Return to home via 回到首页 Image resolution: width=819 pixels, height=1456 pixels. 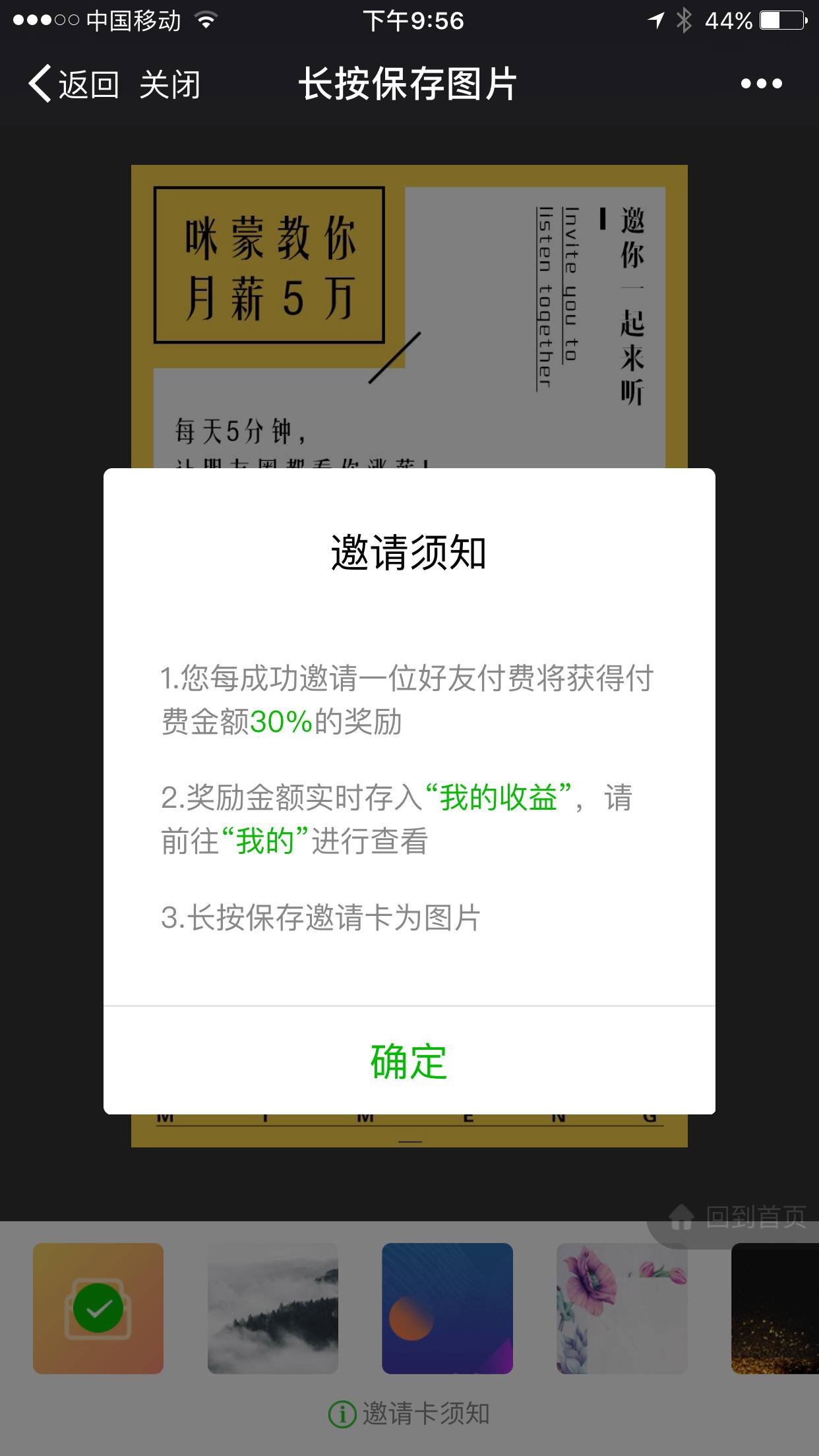[x=740, y=1217]
